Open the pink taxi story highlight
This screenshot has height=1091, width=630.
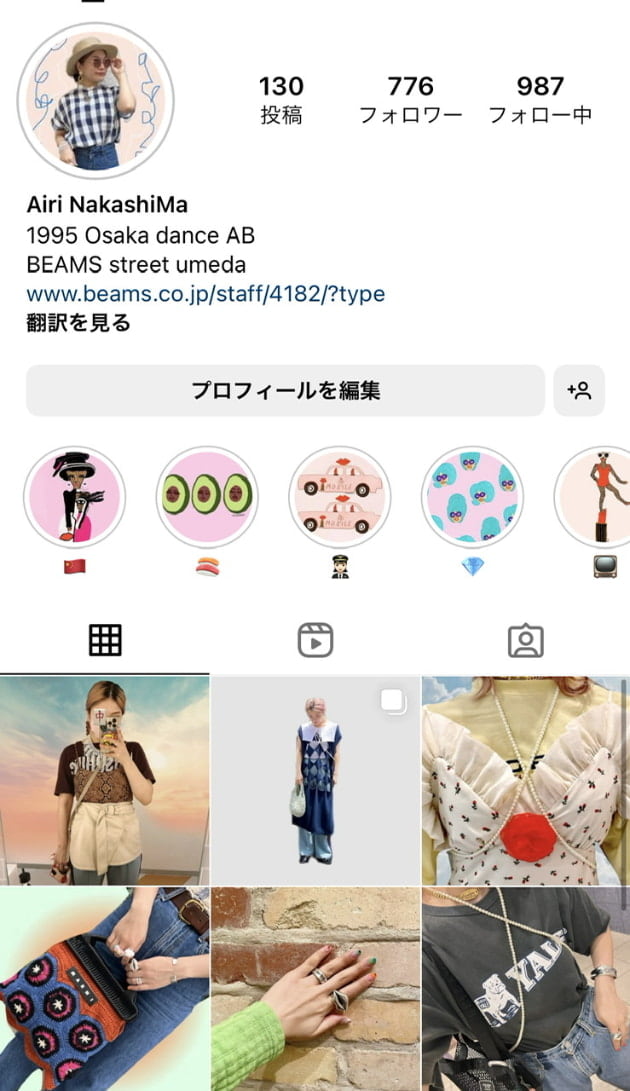click(340, 497)
